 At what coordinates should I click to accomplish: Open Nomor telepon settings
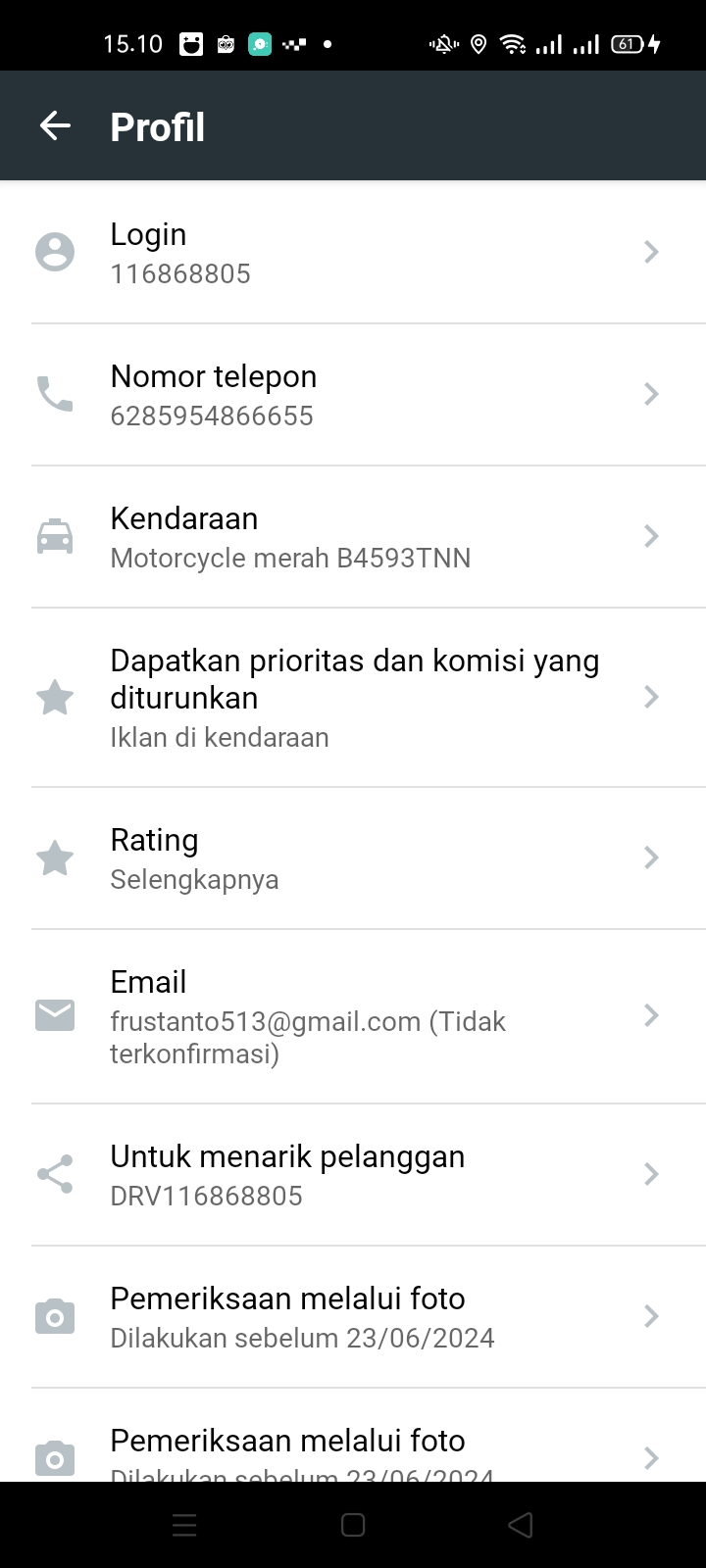click(x=353, y=395)
